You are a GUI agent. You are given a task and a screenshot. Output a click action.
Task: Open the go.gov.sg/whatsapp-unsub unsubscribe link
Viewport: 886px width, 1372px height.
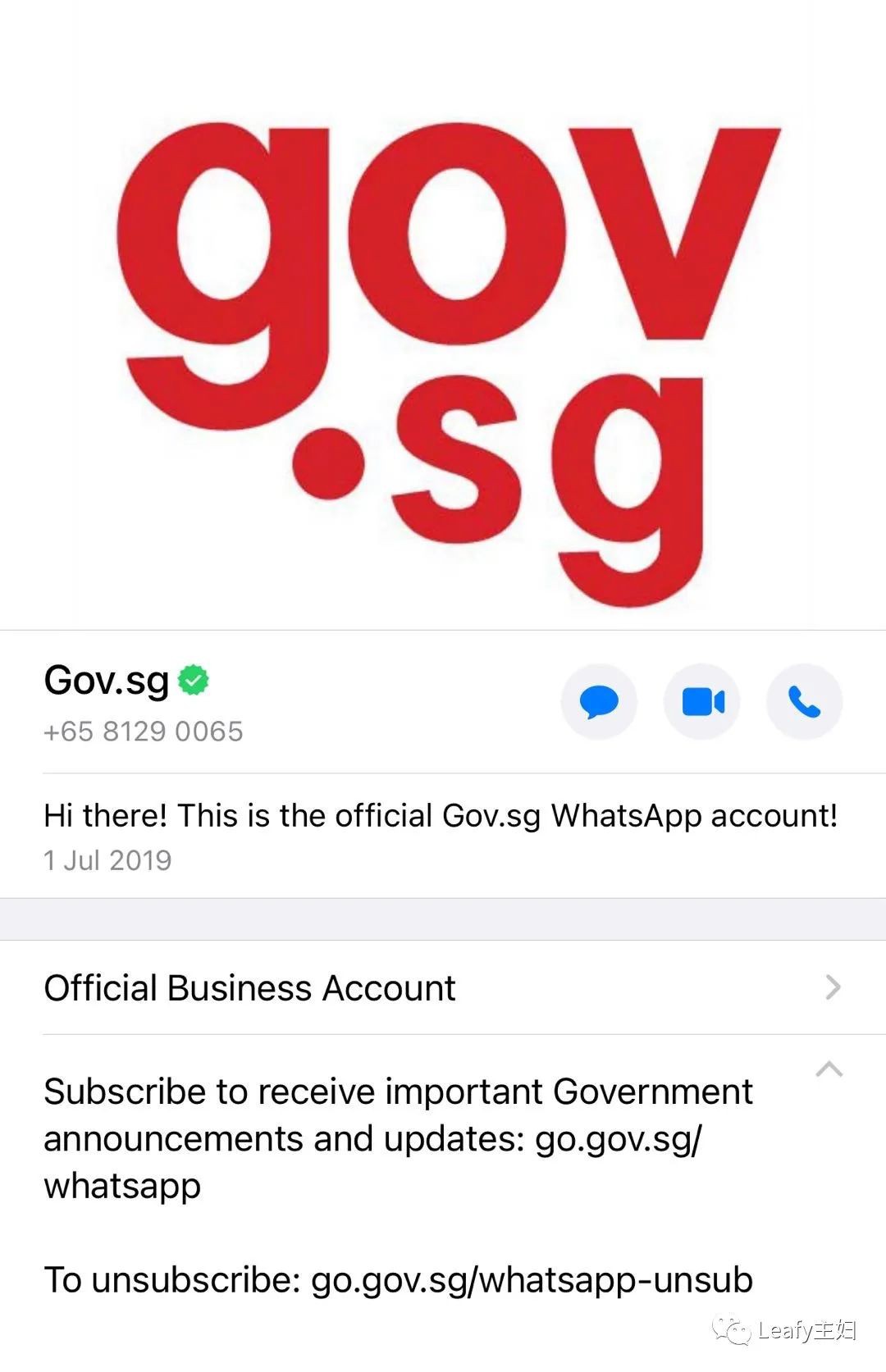click(532, 1278)
